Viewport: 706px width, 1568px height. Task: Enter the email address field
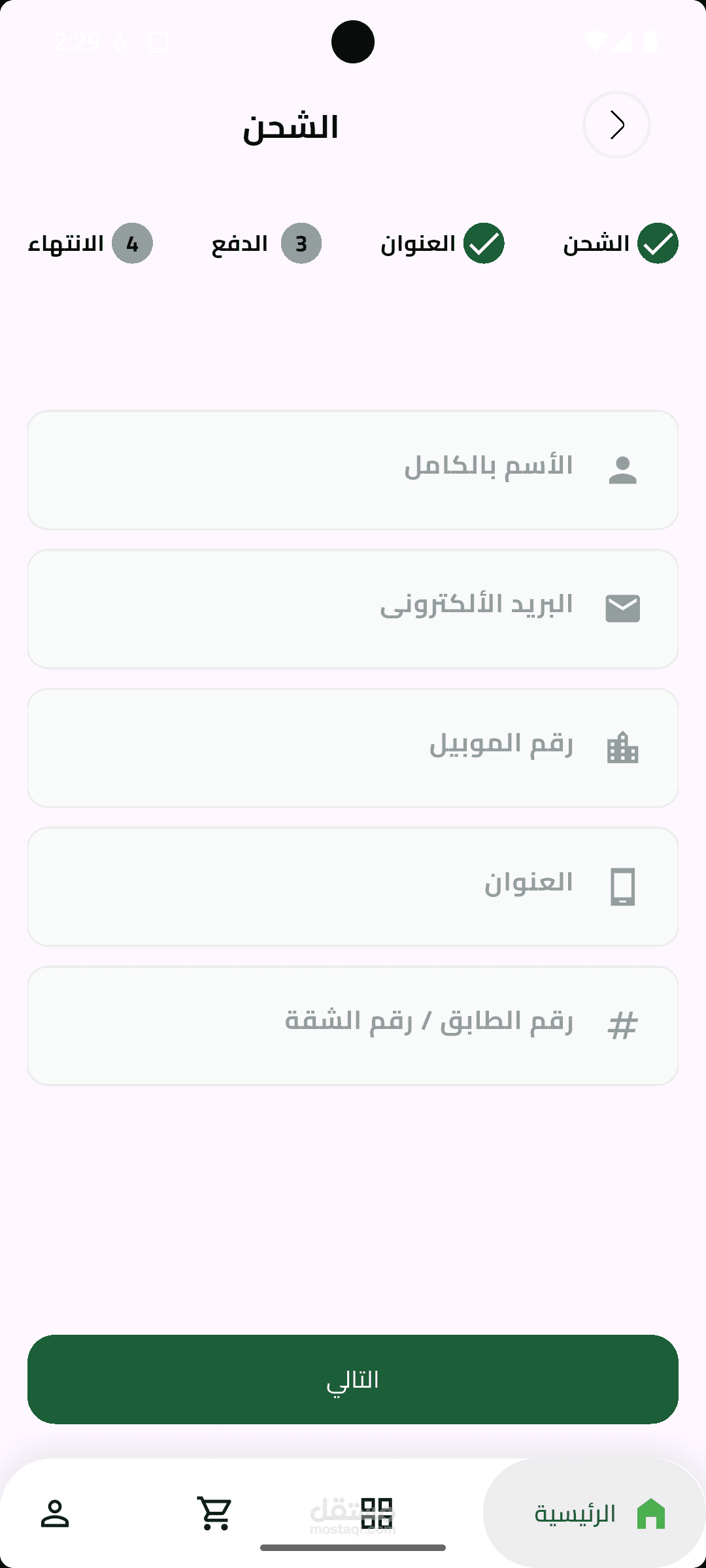(353, 609)
